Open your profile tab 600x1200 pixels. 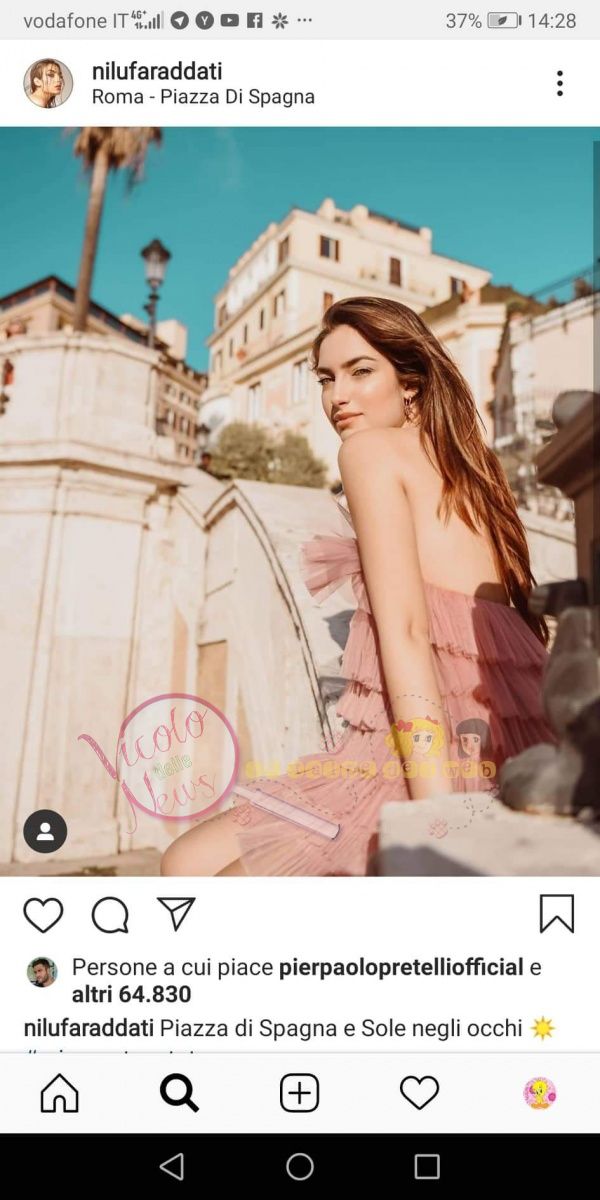540,1093
